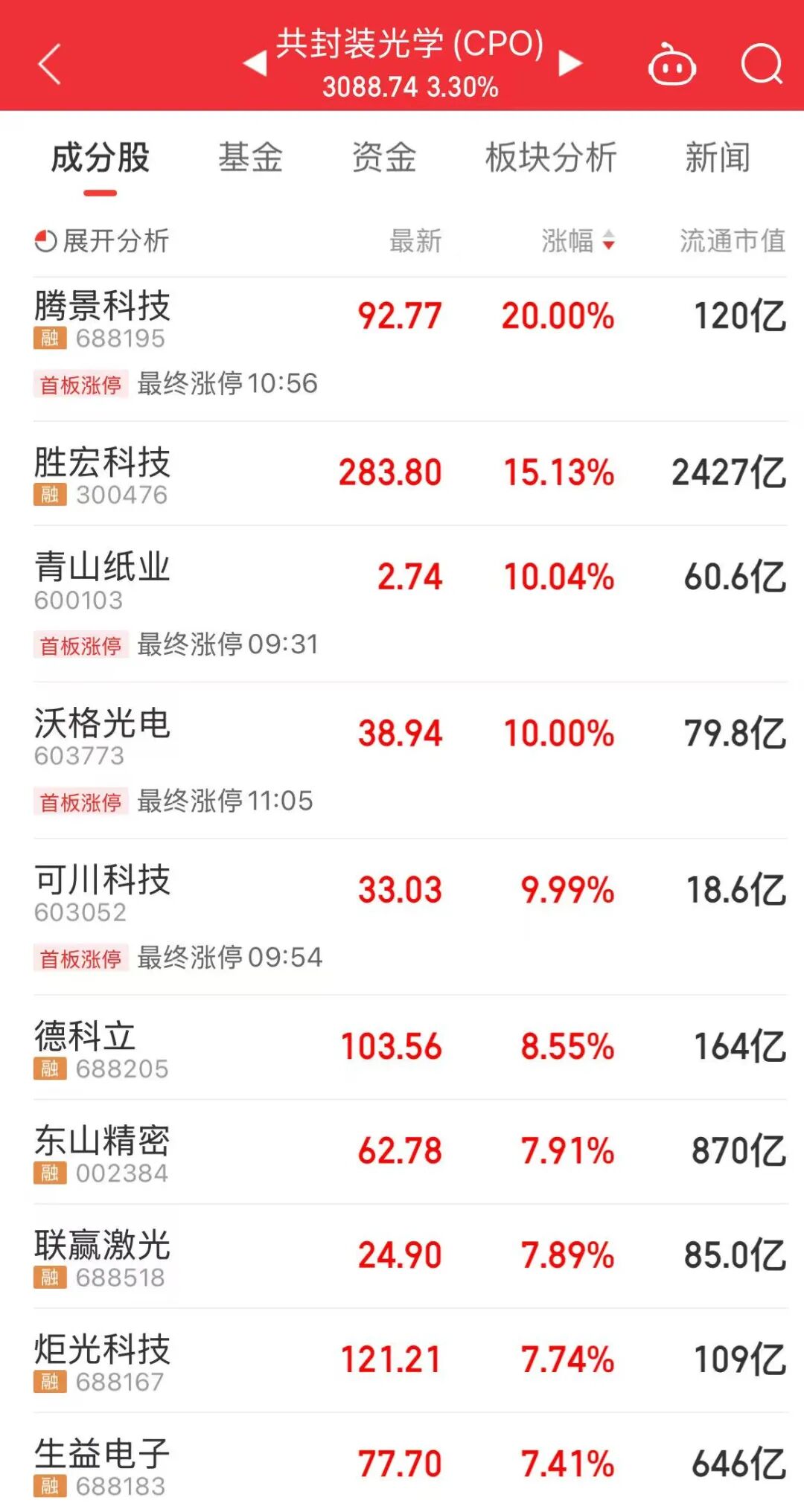Switch to the 基金 tab
This screenshot has height=1512, width=804.
(250, 158)
